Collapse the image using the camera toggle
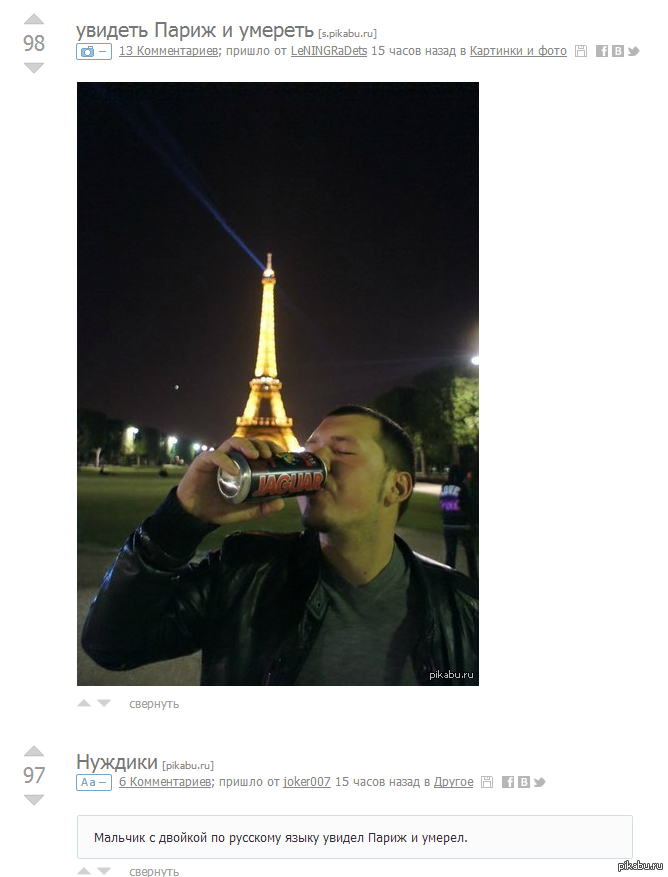The image size is (668, 877). tap(93, 51)
